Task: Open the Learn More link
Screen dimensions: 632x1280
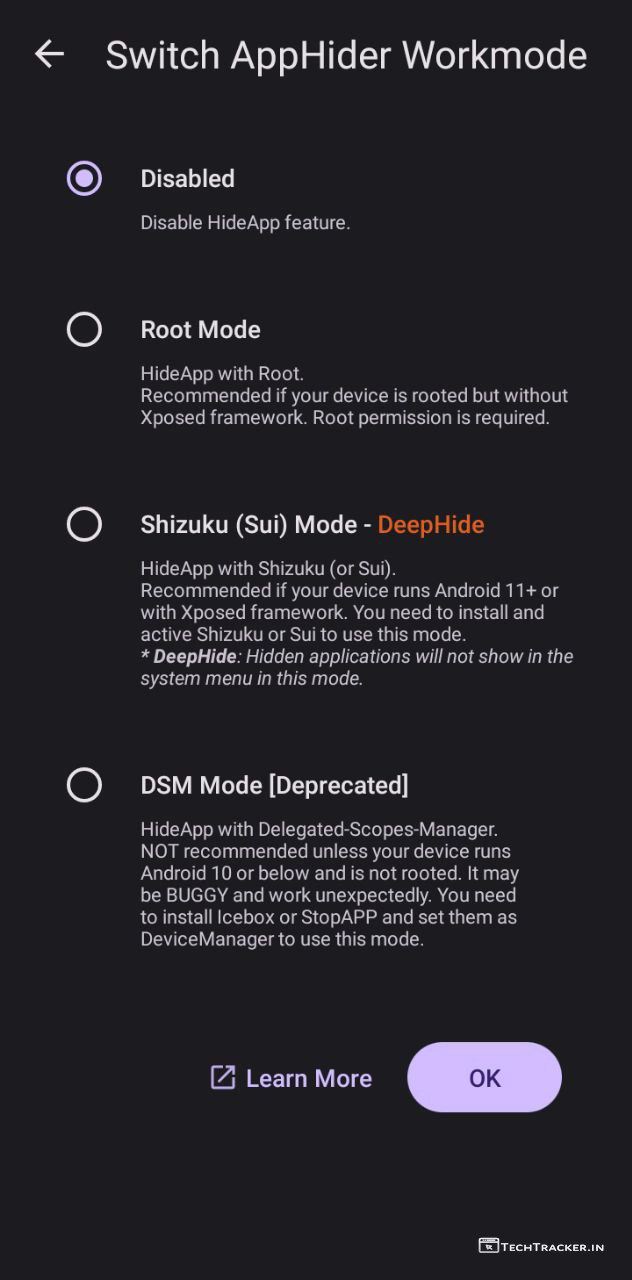Action: (x=291, y=1078)
